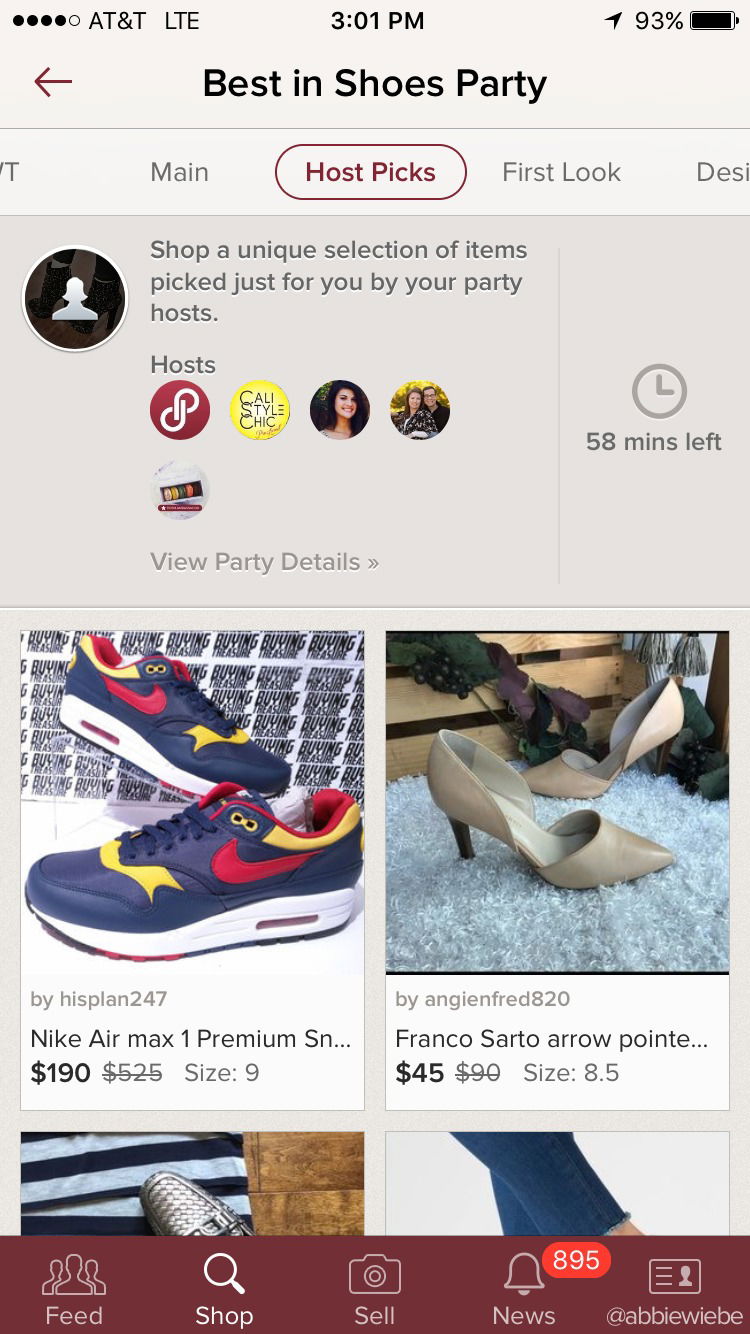Open the Nike Air max 1 Premium listing

[x=192, y=869]
